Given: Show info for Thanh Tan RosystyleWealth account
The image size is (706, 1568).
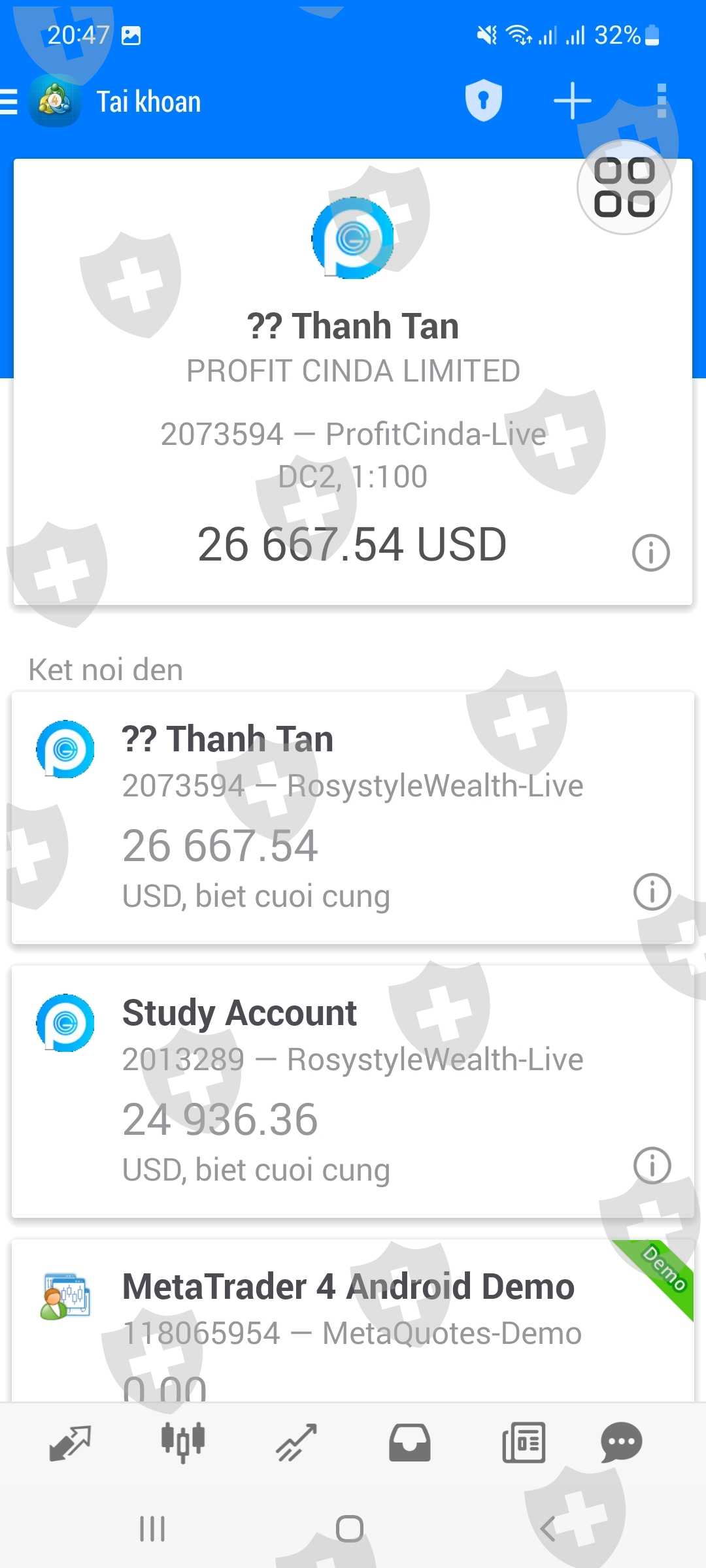Looking at the screenshot, I should tap(652, 892).
